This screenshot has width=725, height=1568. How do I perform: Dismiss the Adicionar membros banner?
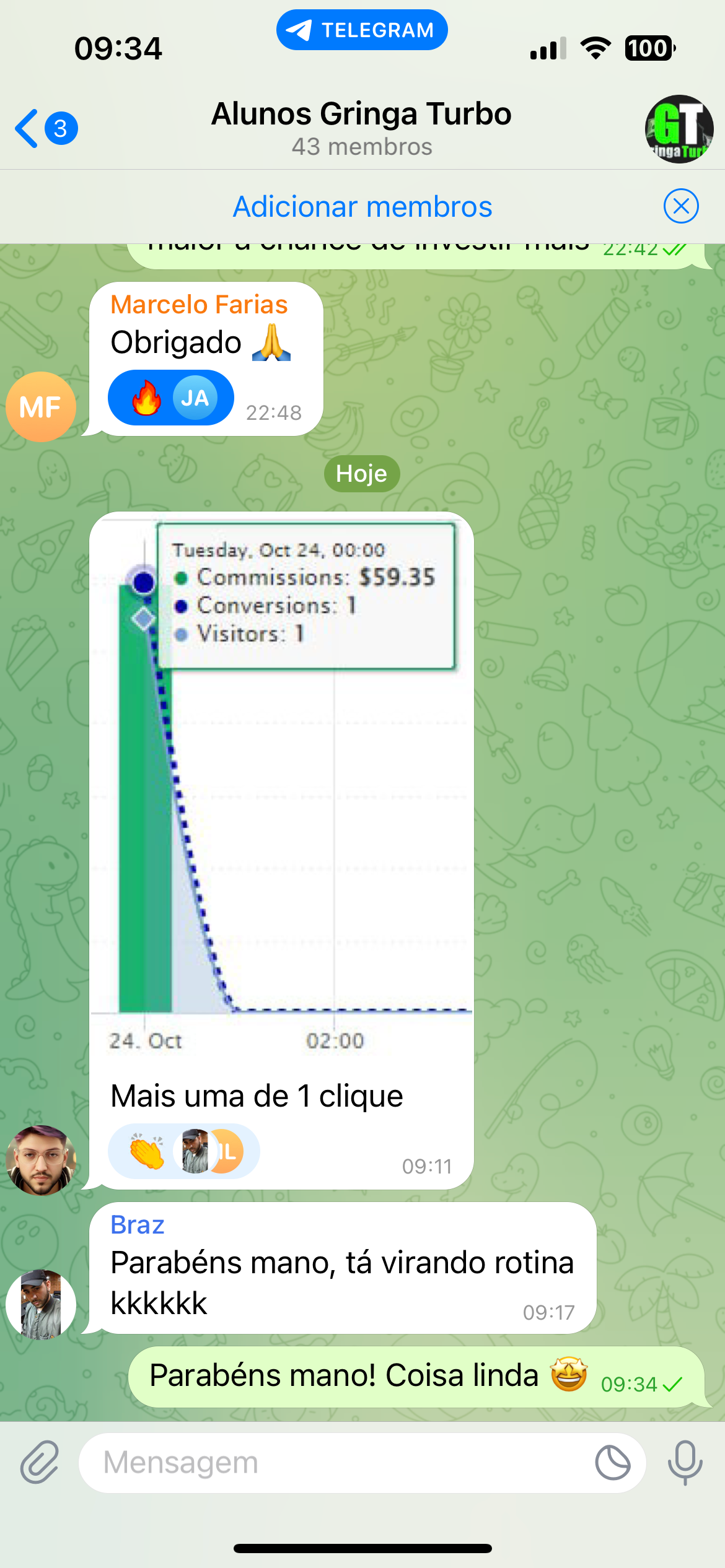680,206
